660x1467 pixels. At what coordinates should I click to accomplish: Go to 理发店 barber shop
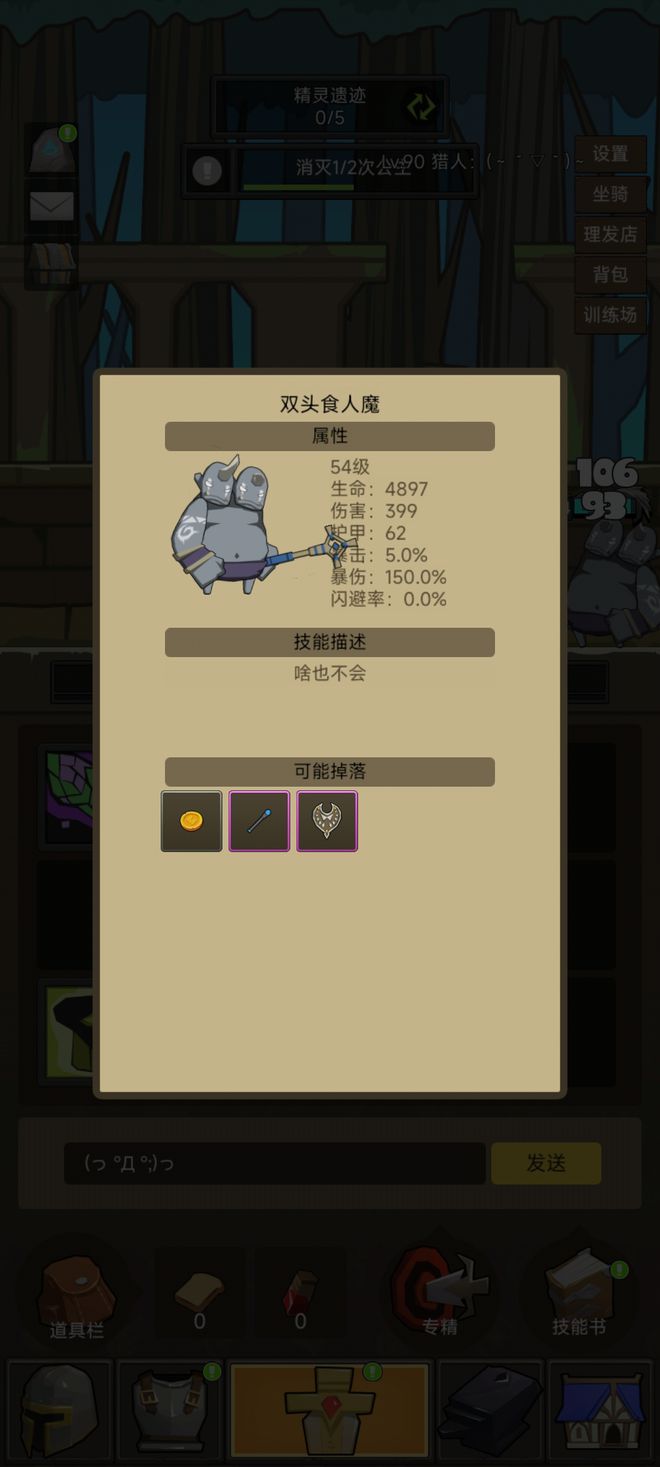click(610, 234)
